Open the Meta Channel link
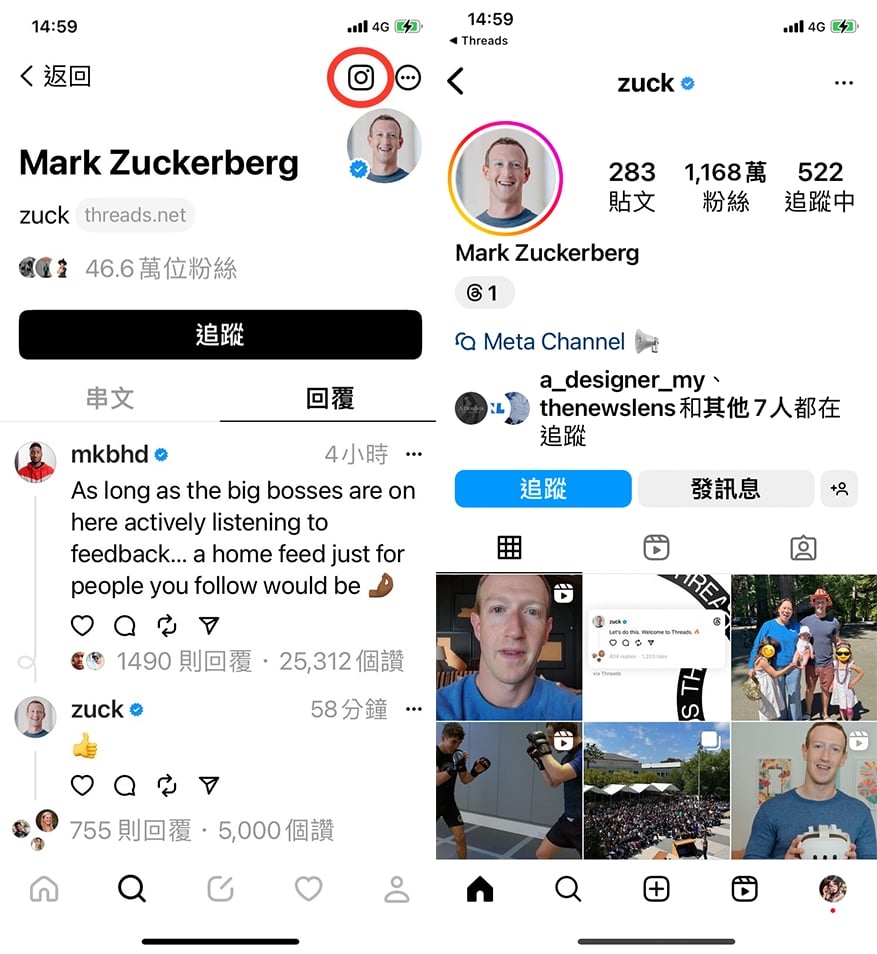Image resolution: width=877 pixels, height=954 pixels. [x=555, y=342]
